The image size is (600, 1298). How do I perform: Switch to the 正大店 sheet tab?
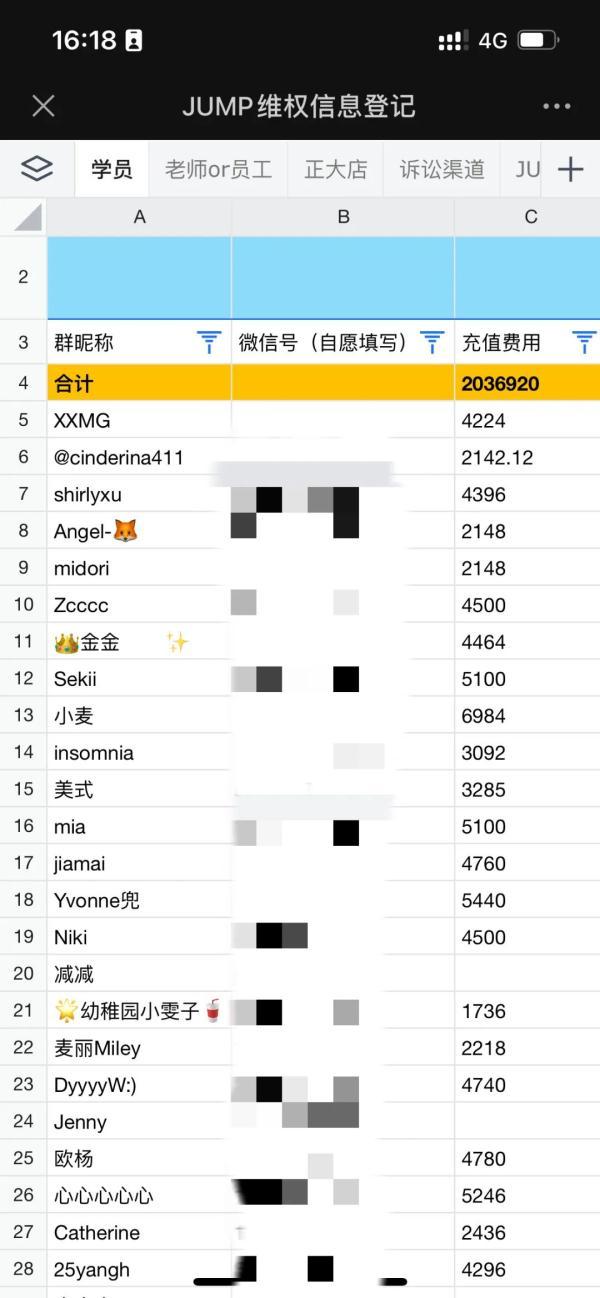335,169
